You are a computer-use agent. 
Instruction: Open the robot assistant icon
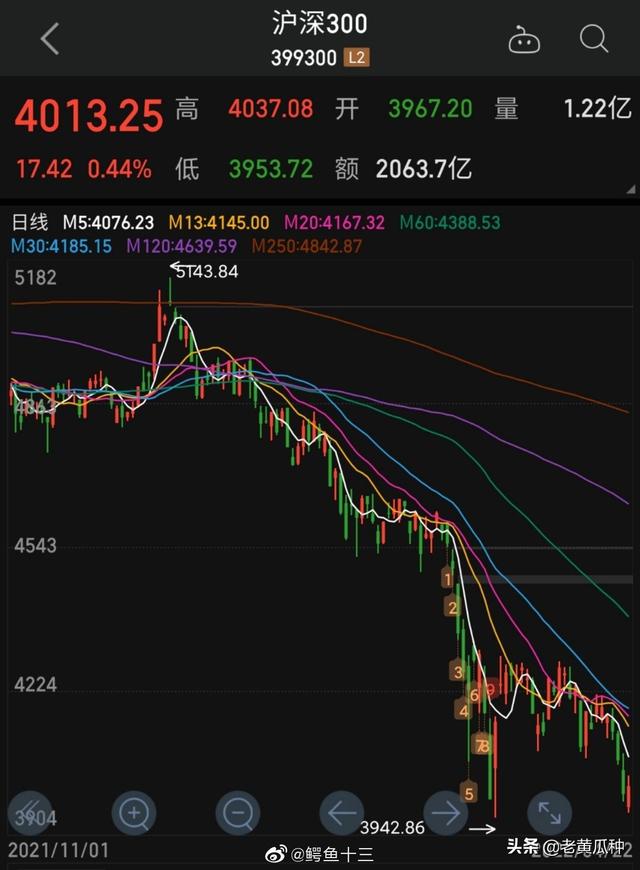tap(524, 39)
